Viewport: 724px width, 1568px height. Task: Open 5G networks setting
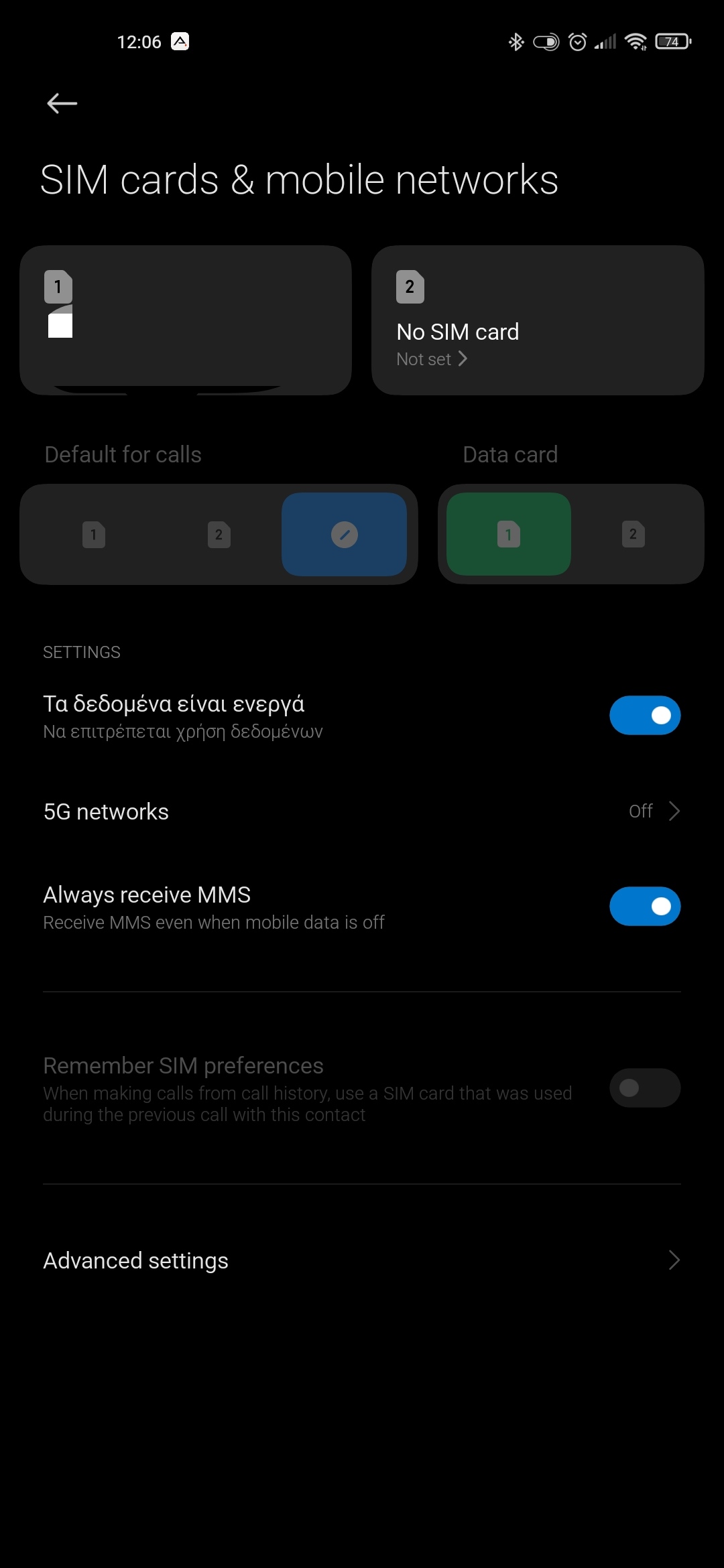pos(362,811)
